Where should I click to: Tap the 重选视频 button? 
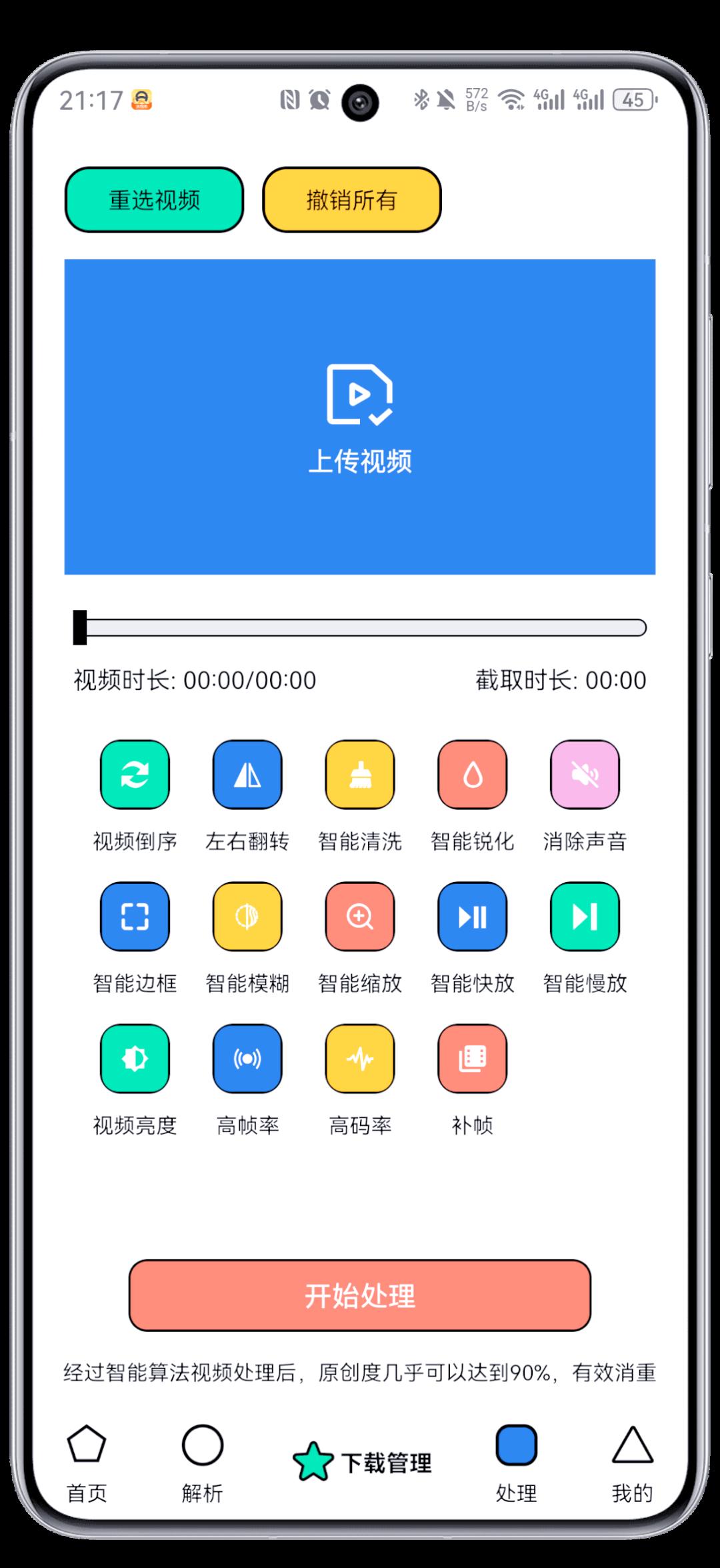click(154, 199)
